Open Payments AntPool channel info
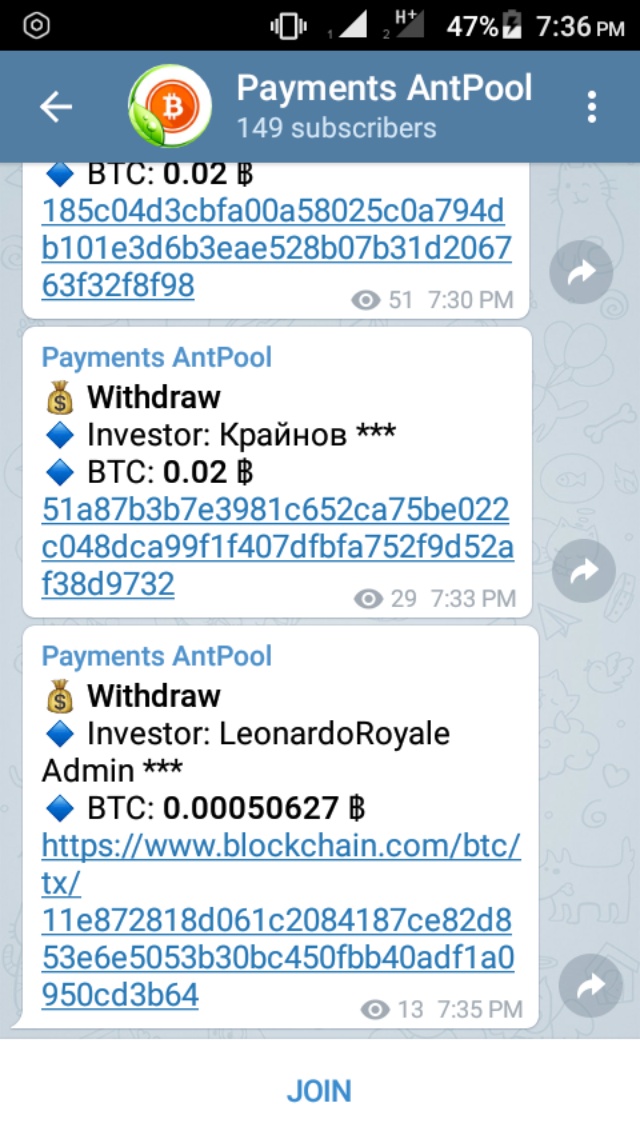 click(384, 106)
